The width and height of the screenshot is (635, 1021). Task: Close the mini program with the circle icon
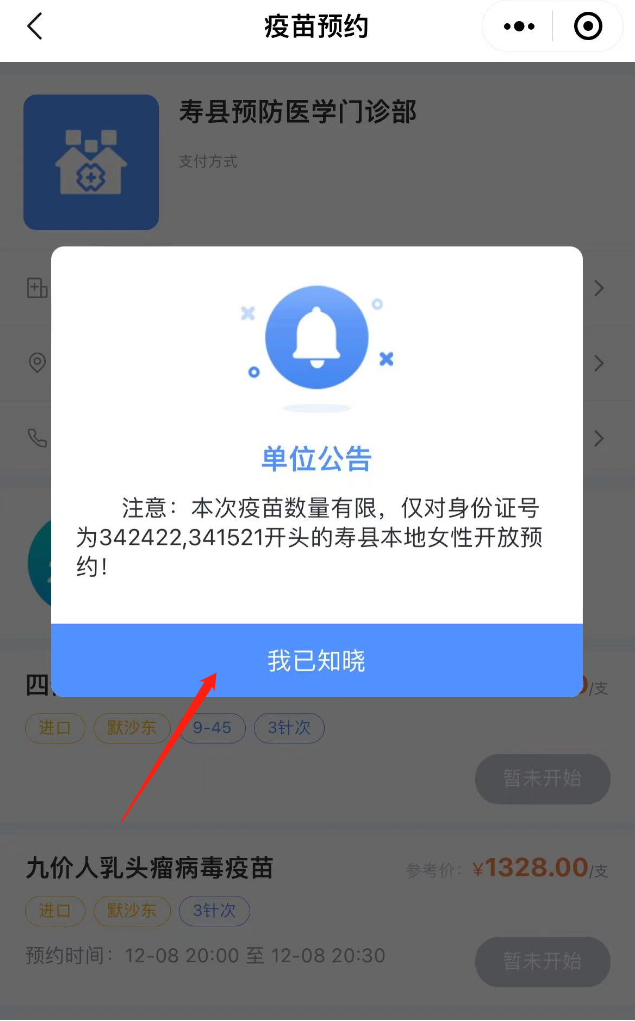point(588,27)
